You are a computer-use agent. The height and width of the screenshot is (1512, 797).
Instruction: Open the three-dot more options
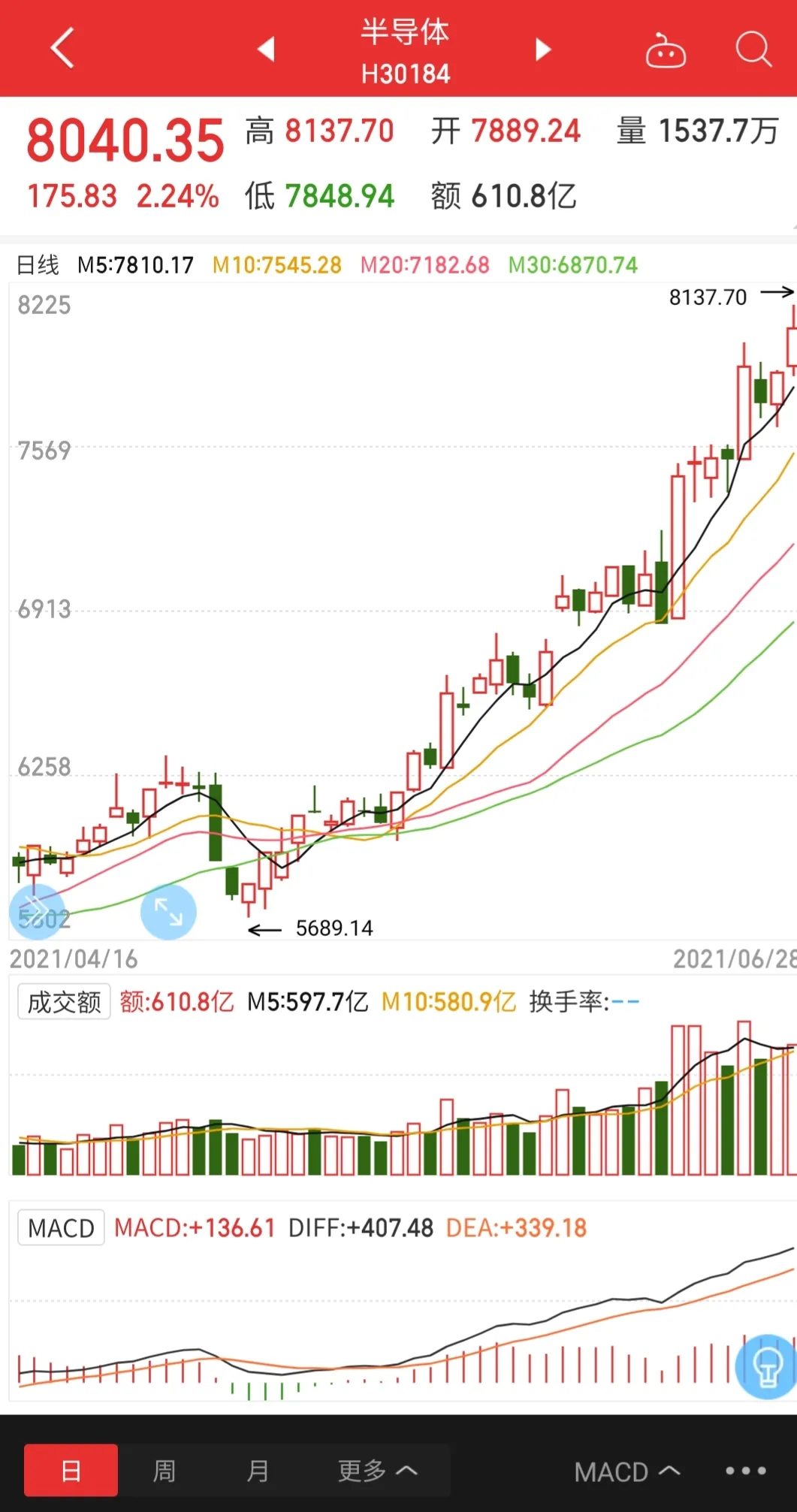[x=745, y=1471]
